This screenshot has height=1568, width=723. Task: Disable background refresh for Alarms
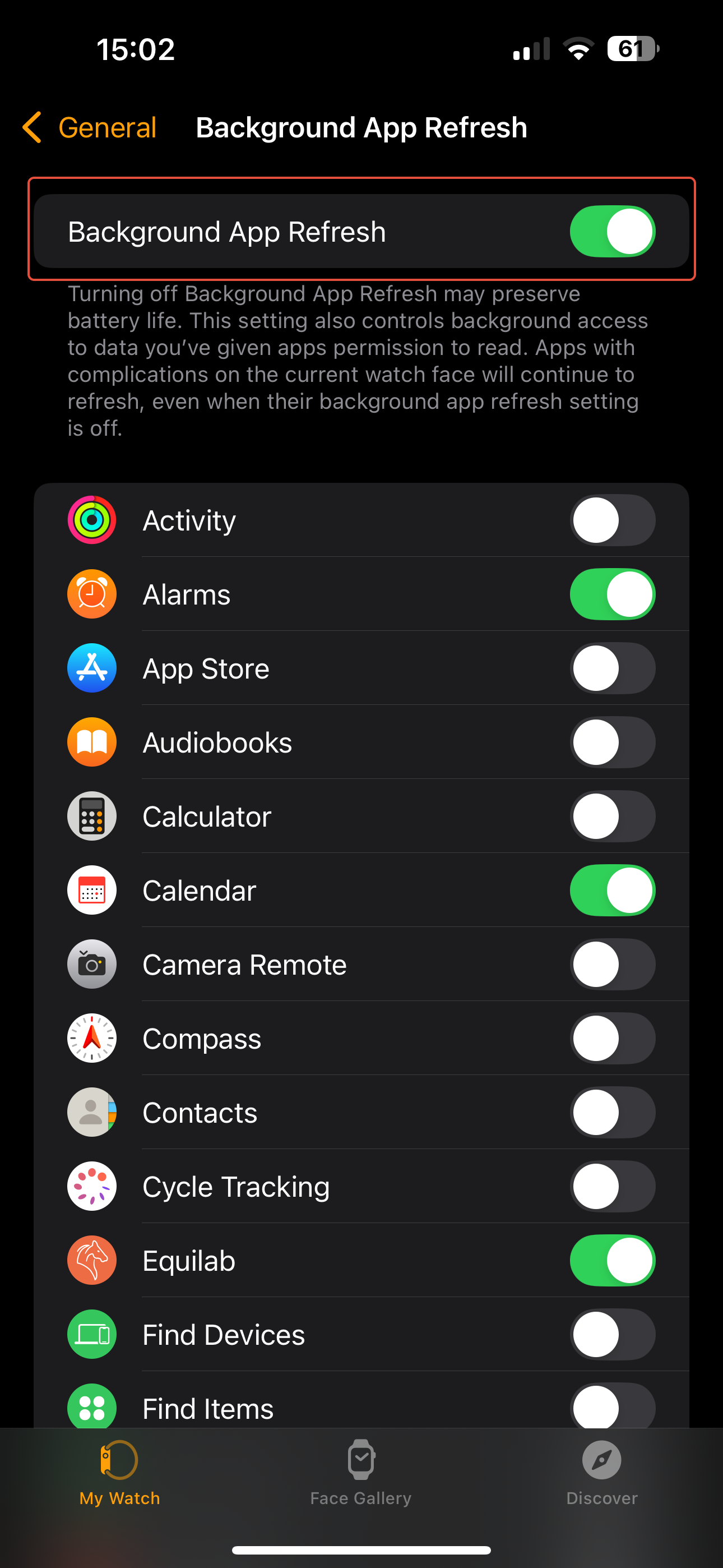coord(611,594)
